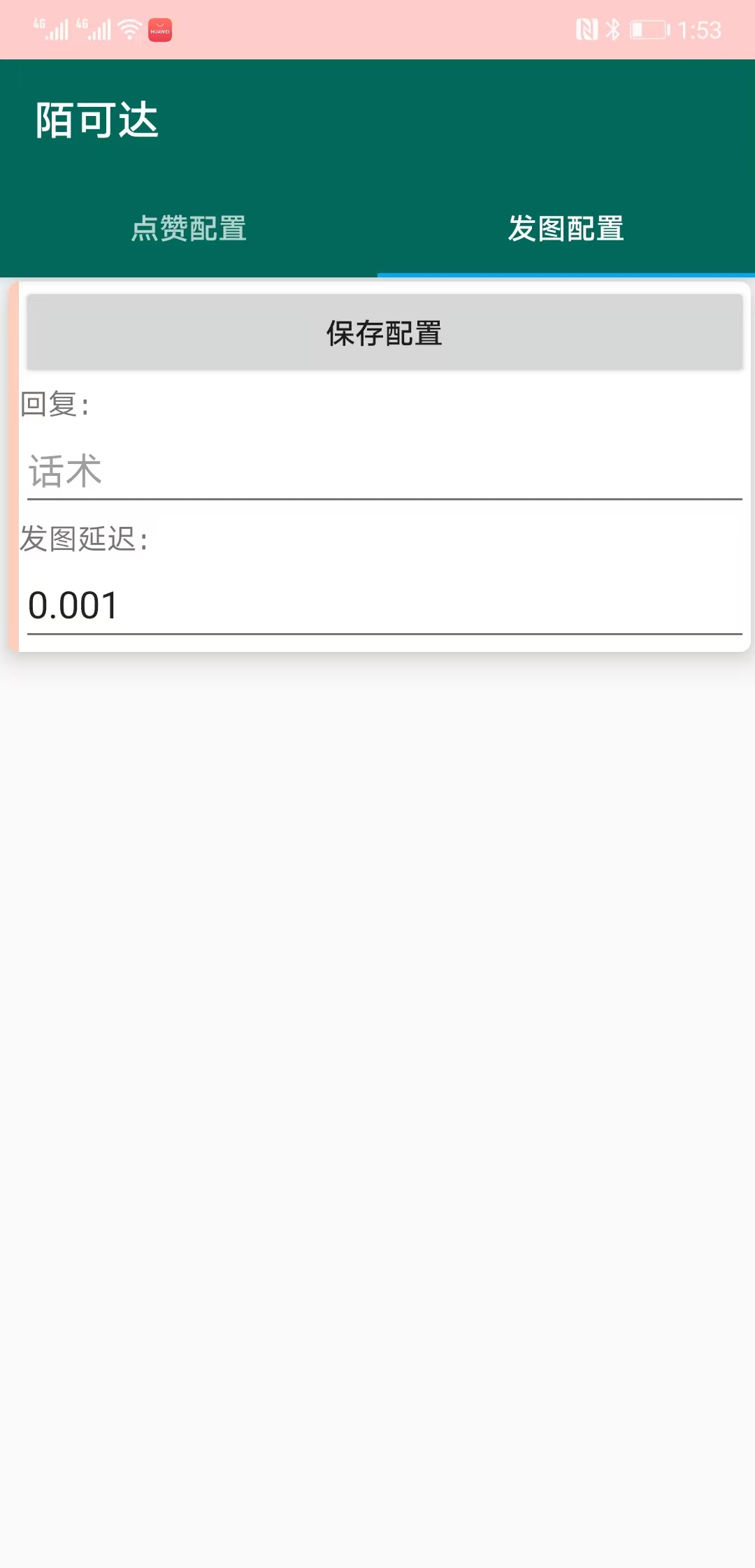Focus the 话术 reply text field
755x1568 pixels.
(384, 471)
